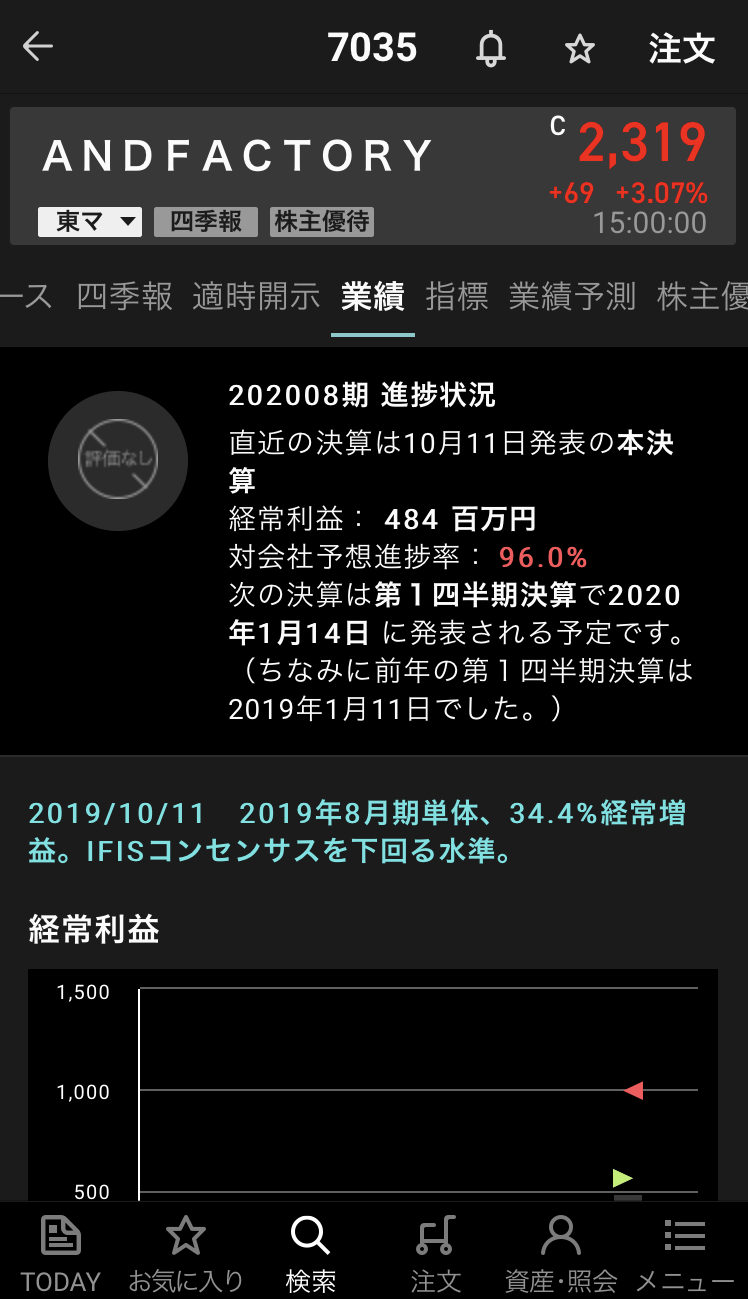Open お気に入り in bottom navigation
748x1299 pixels.
[x=186, y=1253]
